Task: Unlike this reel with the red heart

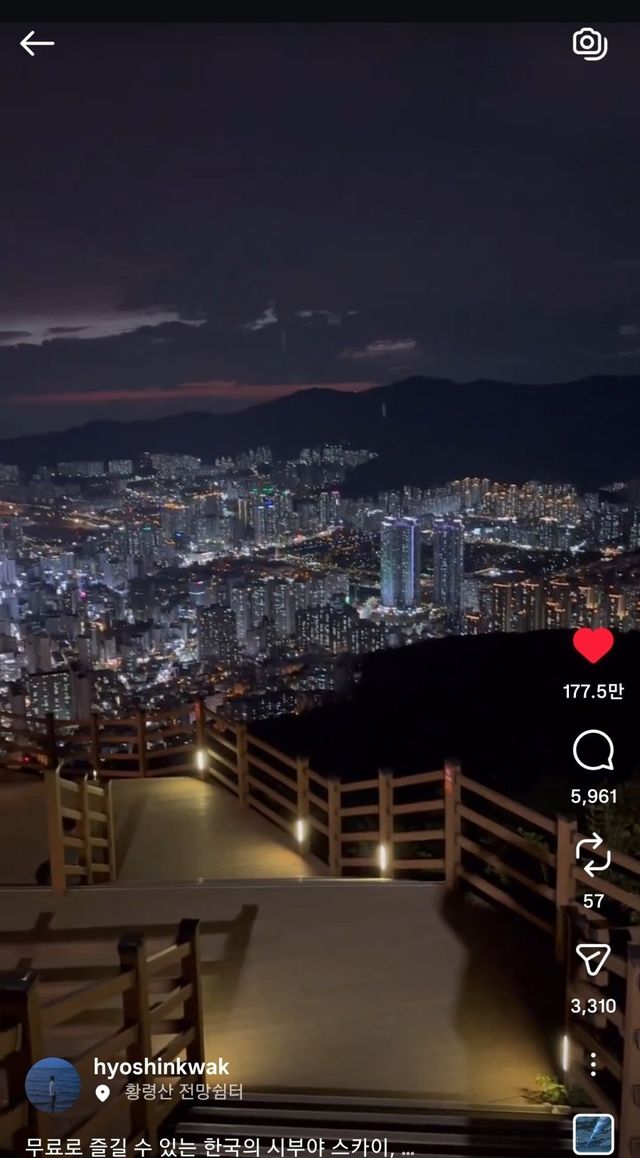Action: [x=593, y=646]
